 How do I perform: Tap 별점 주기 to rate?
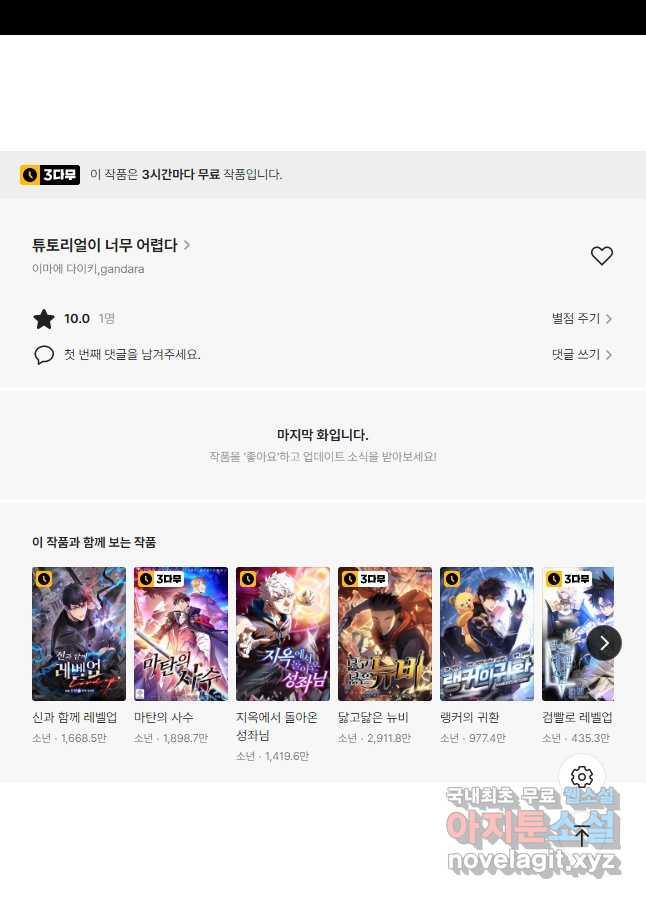(x=581, y=319)
